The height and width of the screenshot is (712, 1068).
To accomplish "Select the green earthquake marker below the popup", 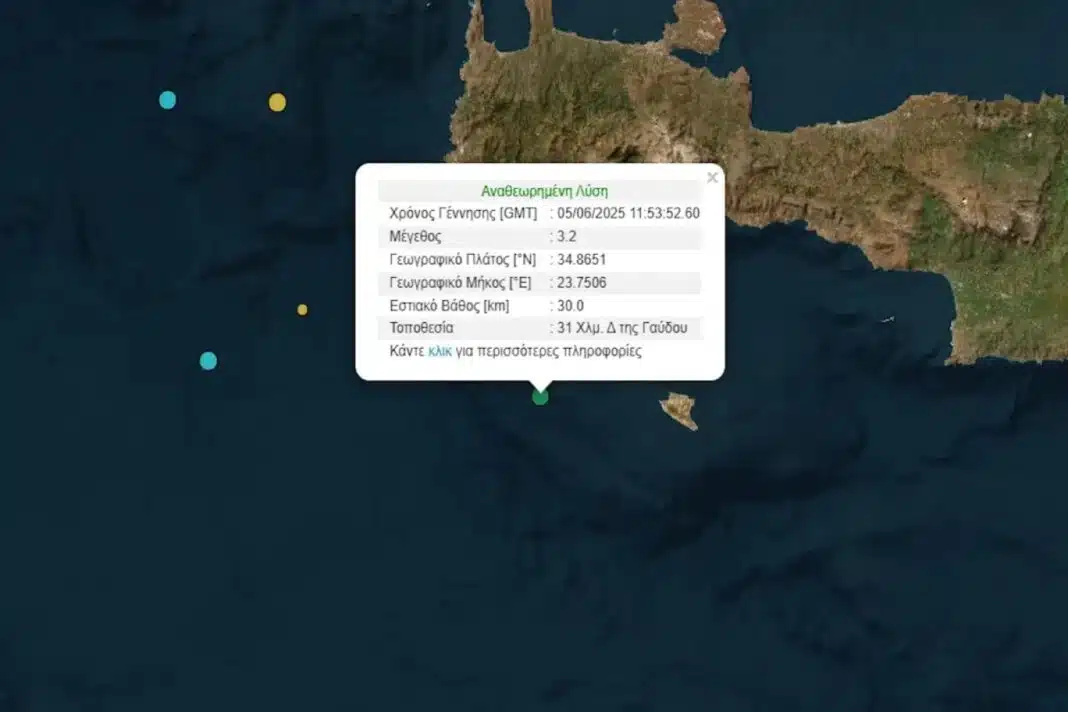I will (540, 397).
